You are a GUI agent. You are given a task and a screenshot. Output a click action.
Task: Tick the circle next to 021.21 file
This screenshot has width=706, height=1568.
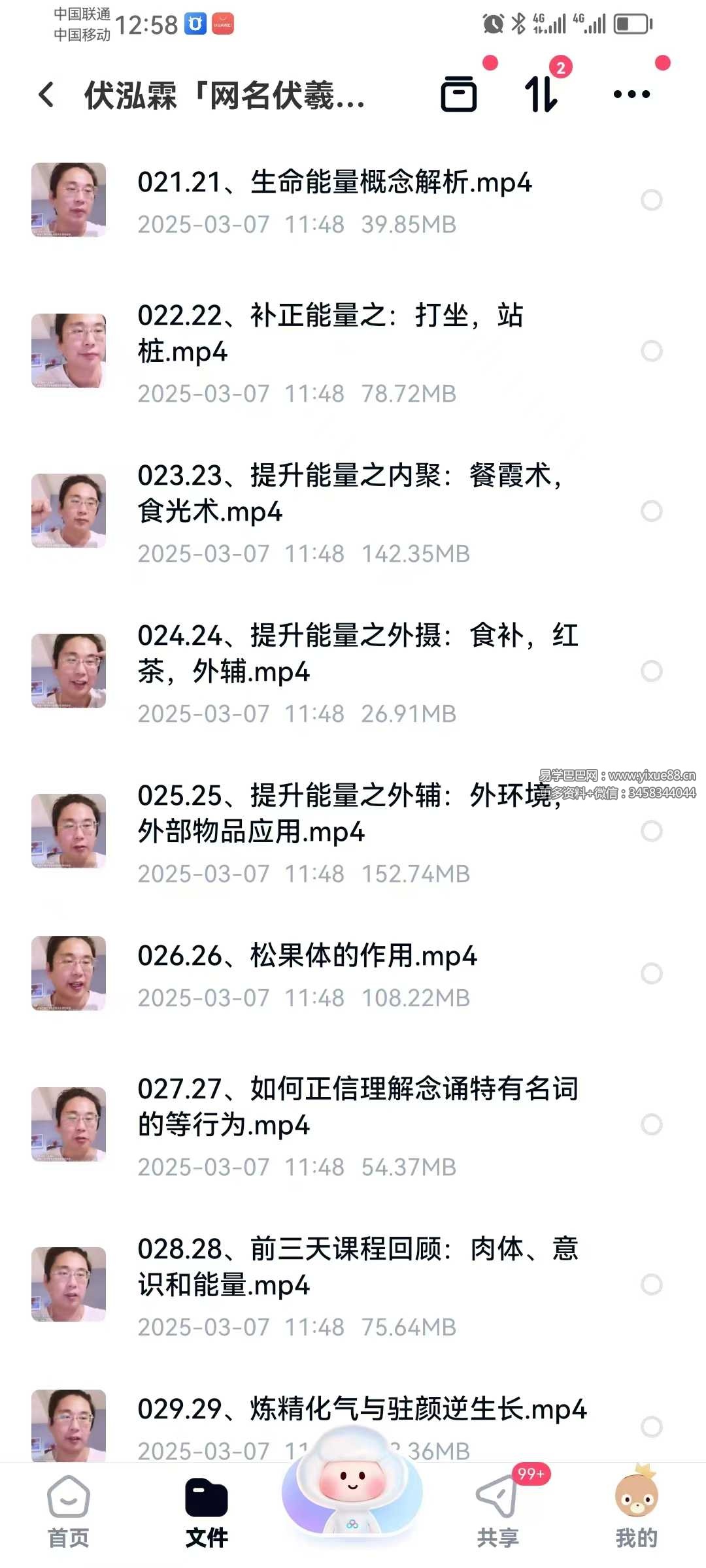(651, 200)
